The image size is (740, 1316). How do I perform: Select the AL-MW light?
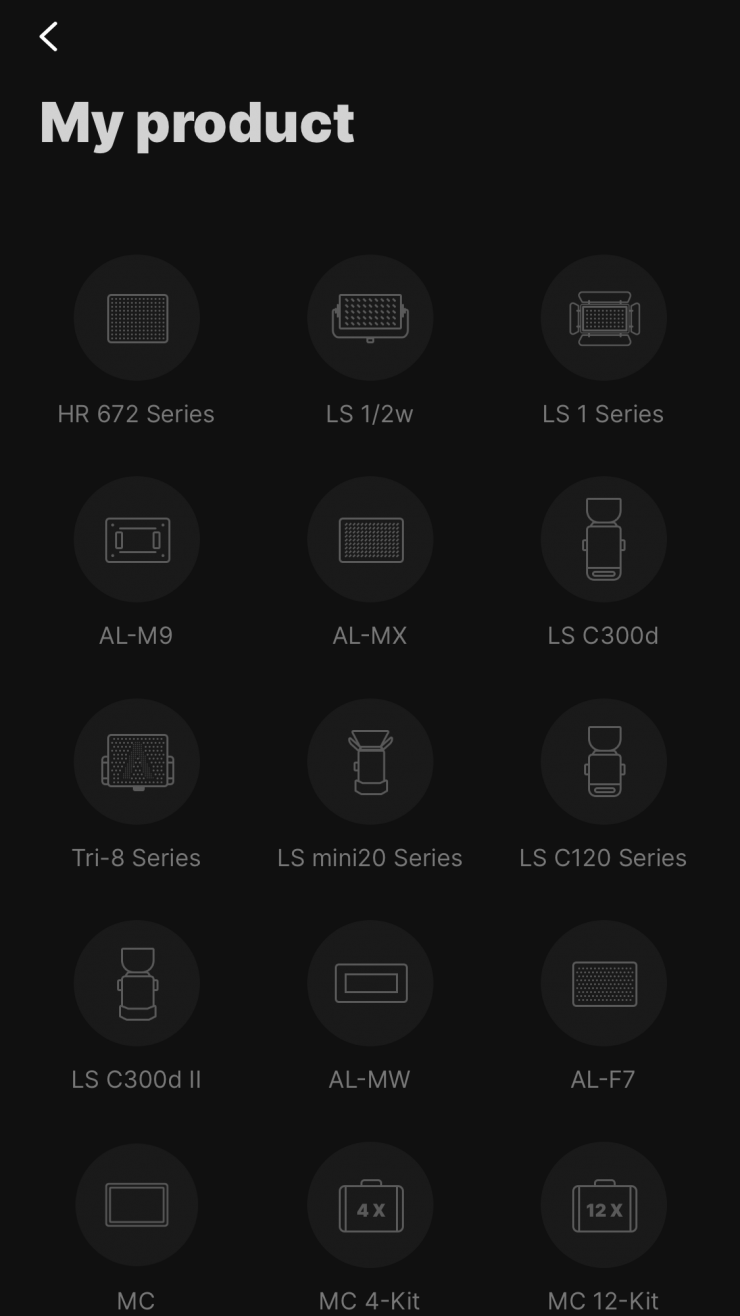[370, 984]
